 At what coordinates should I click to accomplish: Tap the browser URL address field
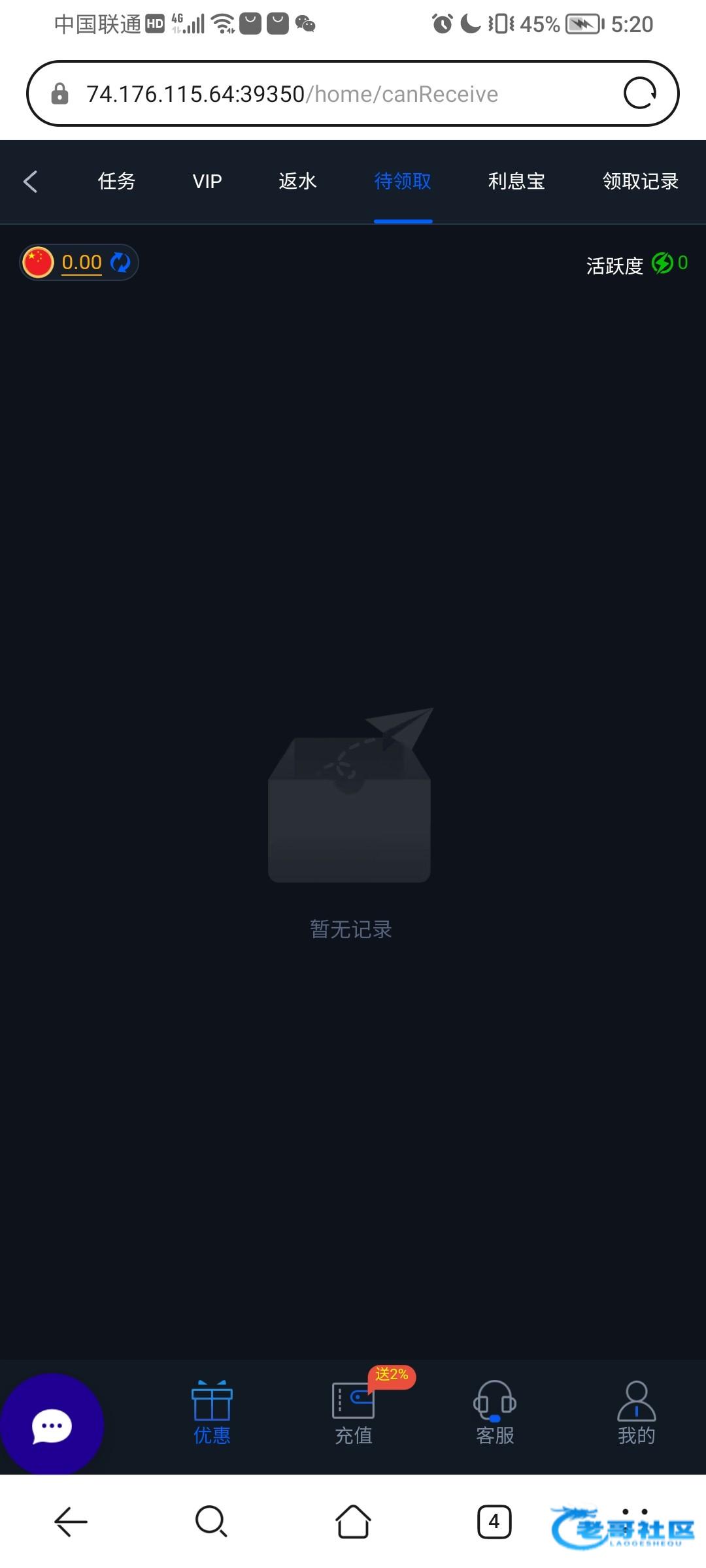[x=327, y=94]
